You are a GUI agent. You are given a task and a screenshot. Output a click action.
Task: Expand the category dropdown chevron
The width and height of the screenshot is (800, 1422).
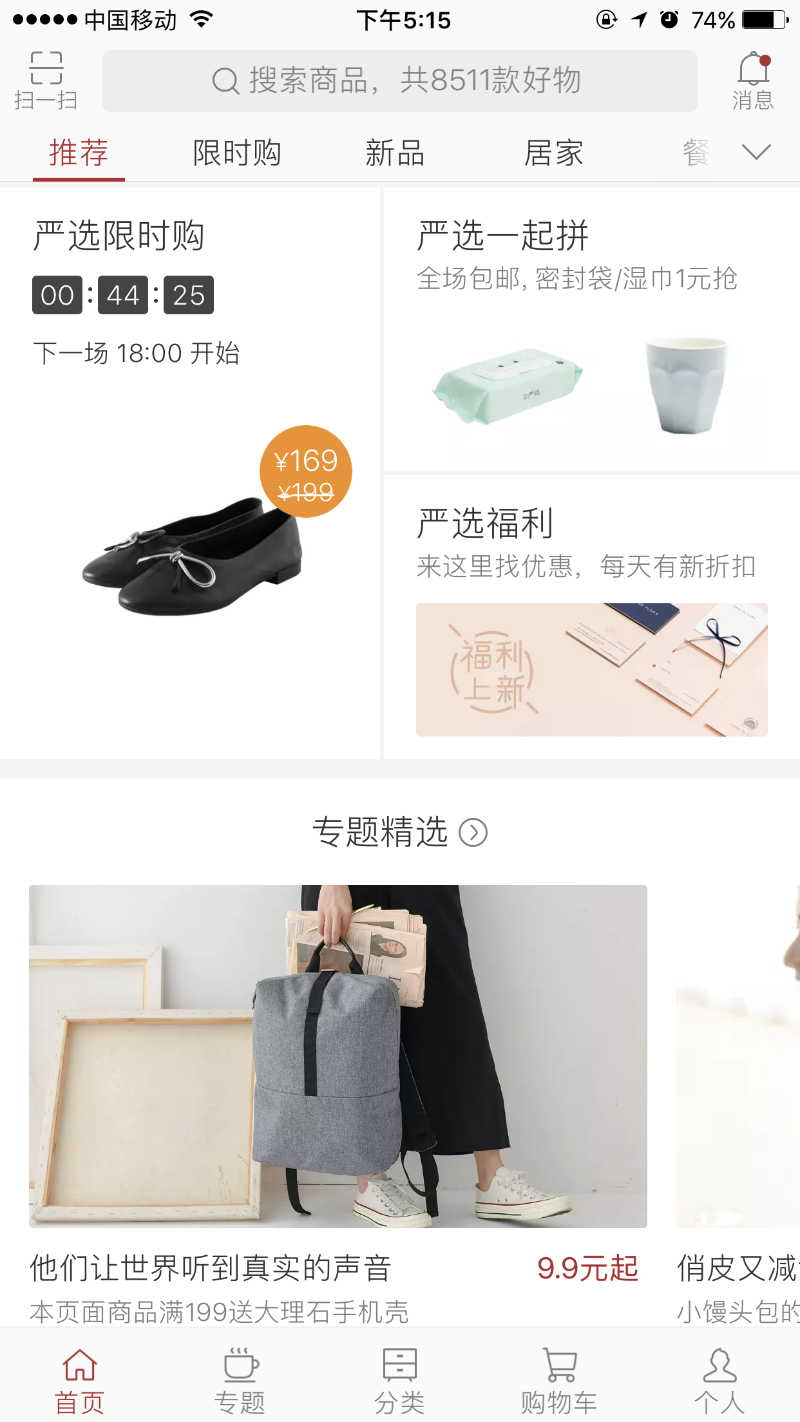(x=756, y=152)
